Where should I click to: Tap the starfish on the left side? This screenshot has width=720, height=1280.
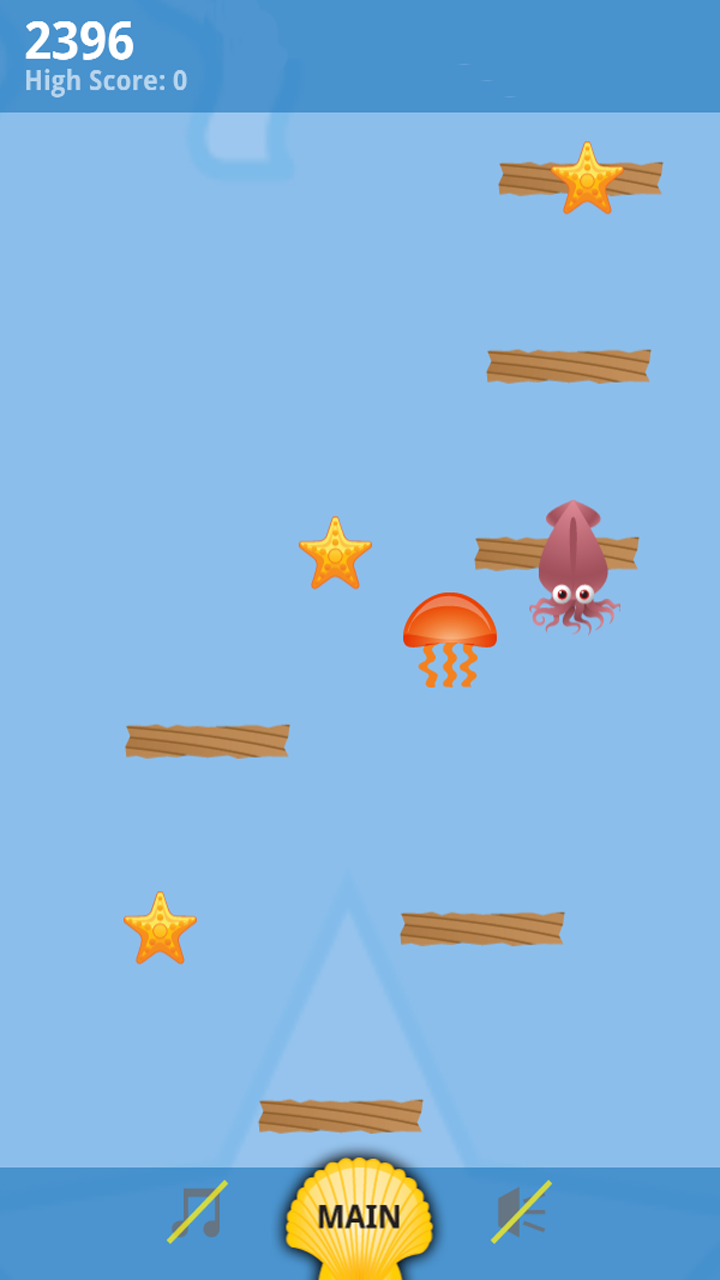(x=160, y=930)
